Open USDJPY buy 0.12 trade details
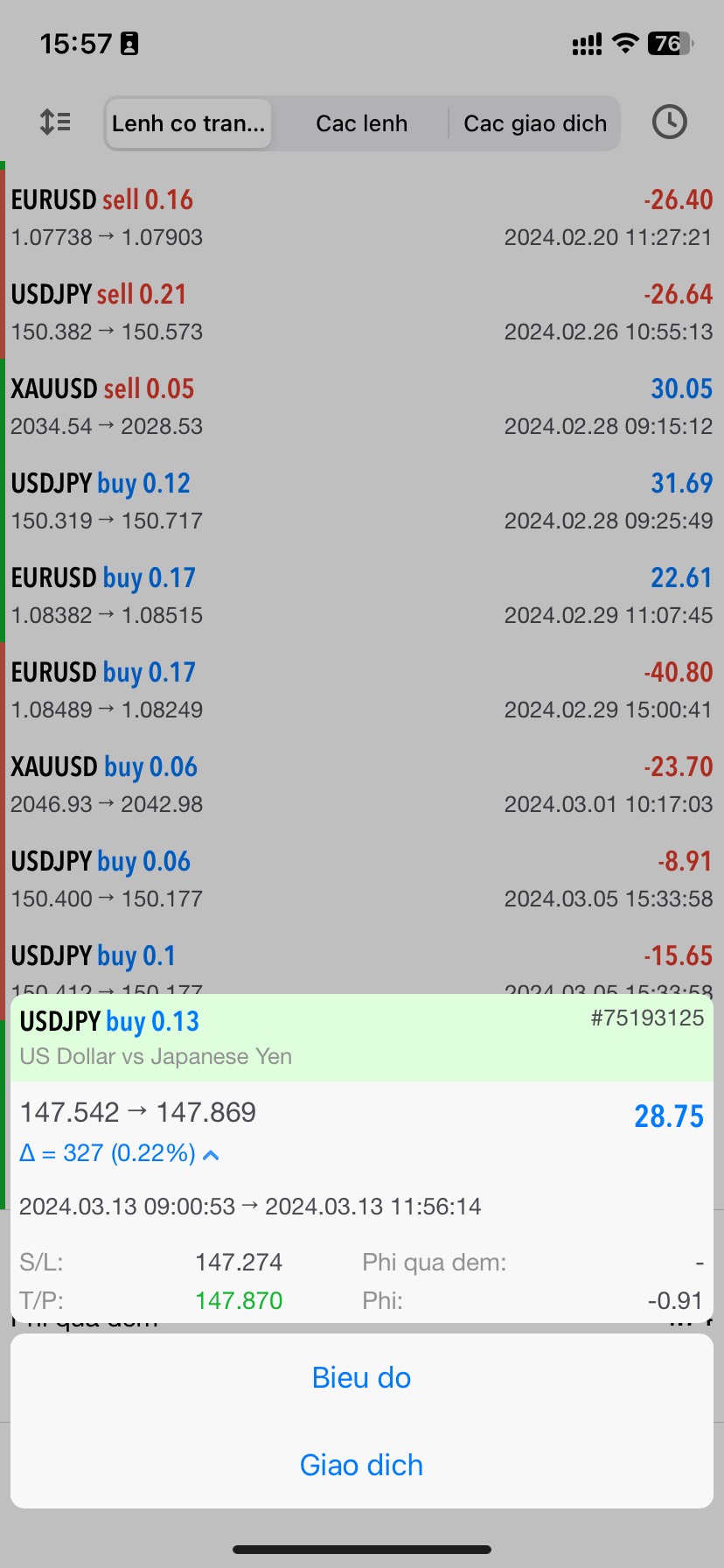The width and height of the screenshot is (724, 1568). (361, 500)
